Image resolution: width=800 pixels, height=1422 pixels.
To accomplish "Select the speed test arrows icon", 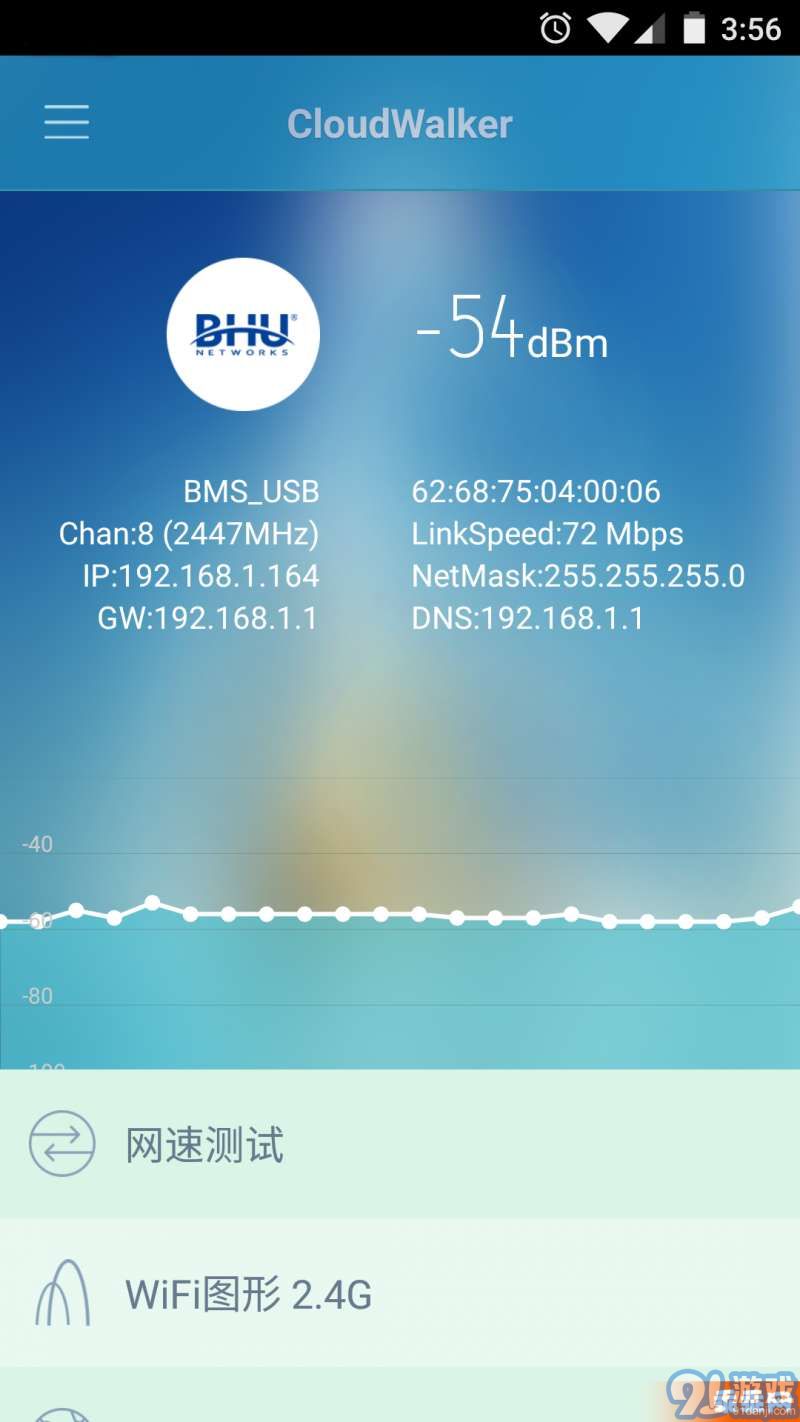I will tap(60, 1144).
